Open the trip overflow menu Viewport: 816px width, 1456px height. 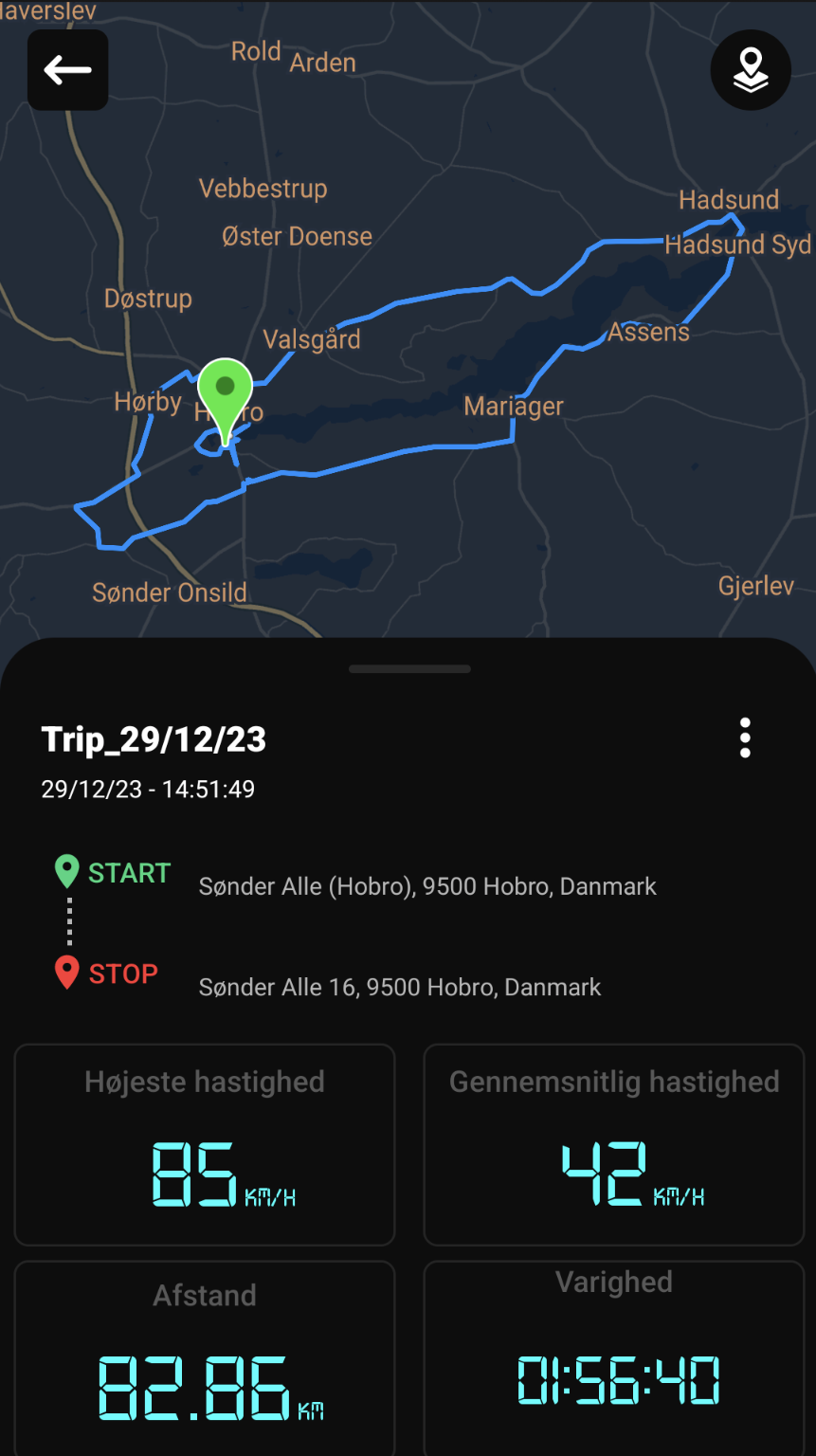pos(745,737)
